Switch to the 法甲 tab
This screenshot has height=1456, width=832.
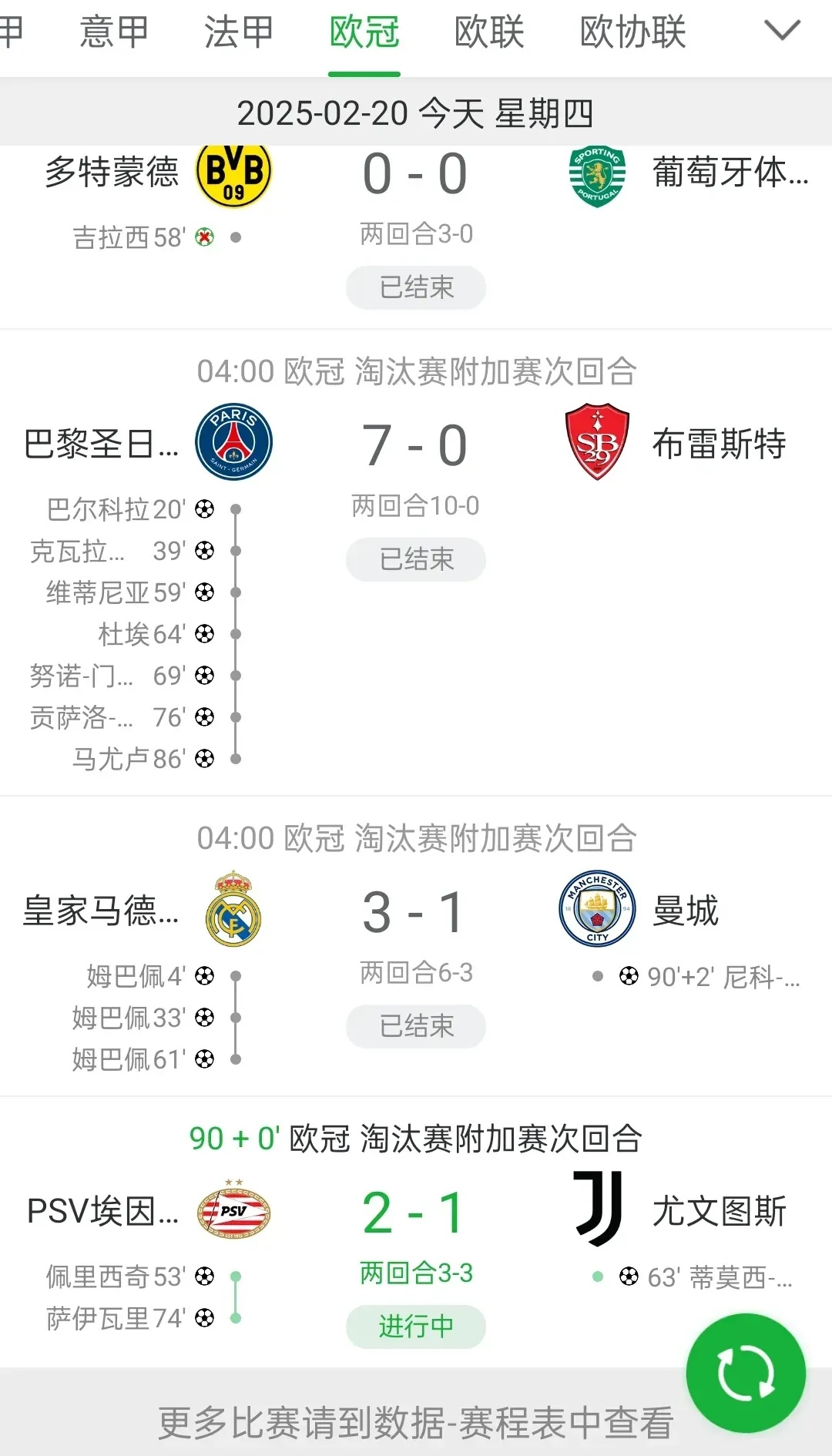click(239, 33)
